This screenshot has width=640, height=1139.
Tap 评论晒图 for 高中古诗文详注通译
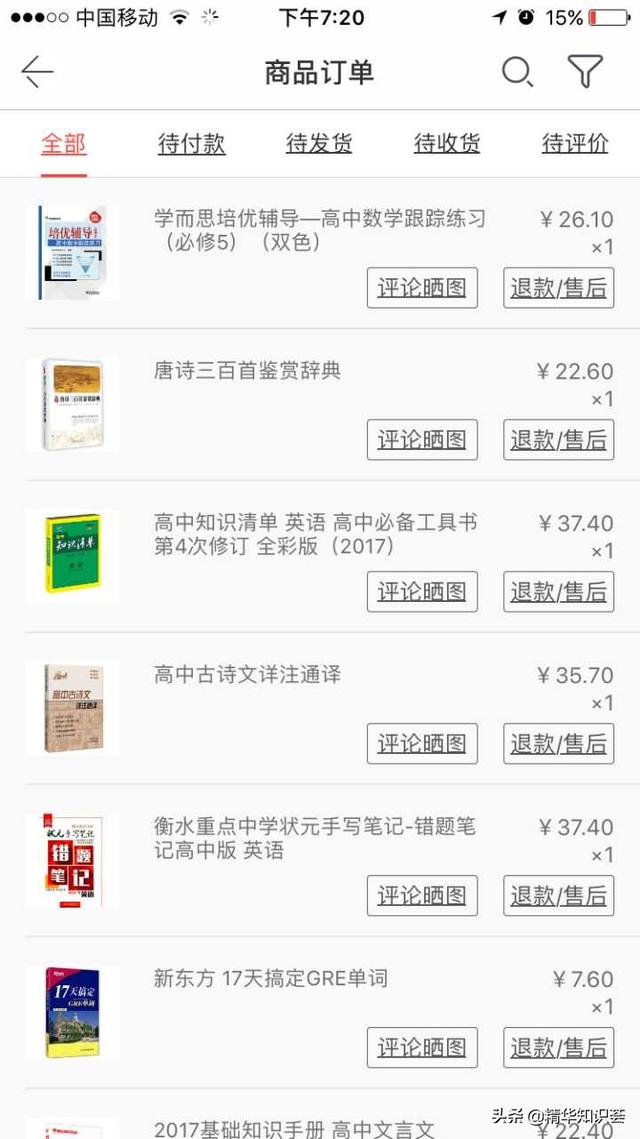click(x=422, y=744)
